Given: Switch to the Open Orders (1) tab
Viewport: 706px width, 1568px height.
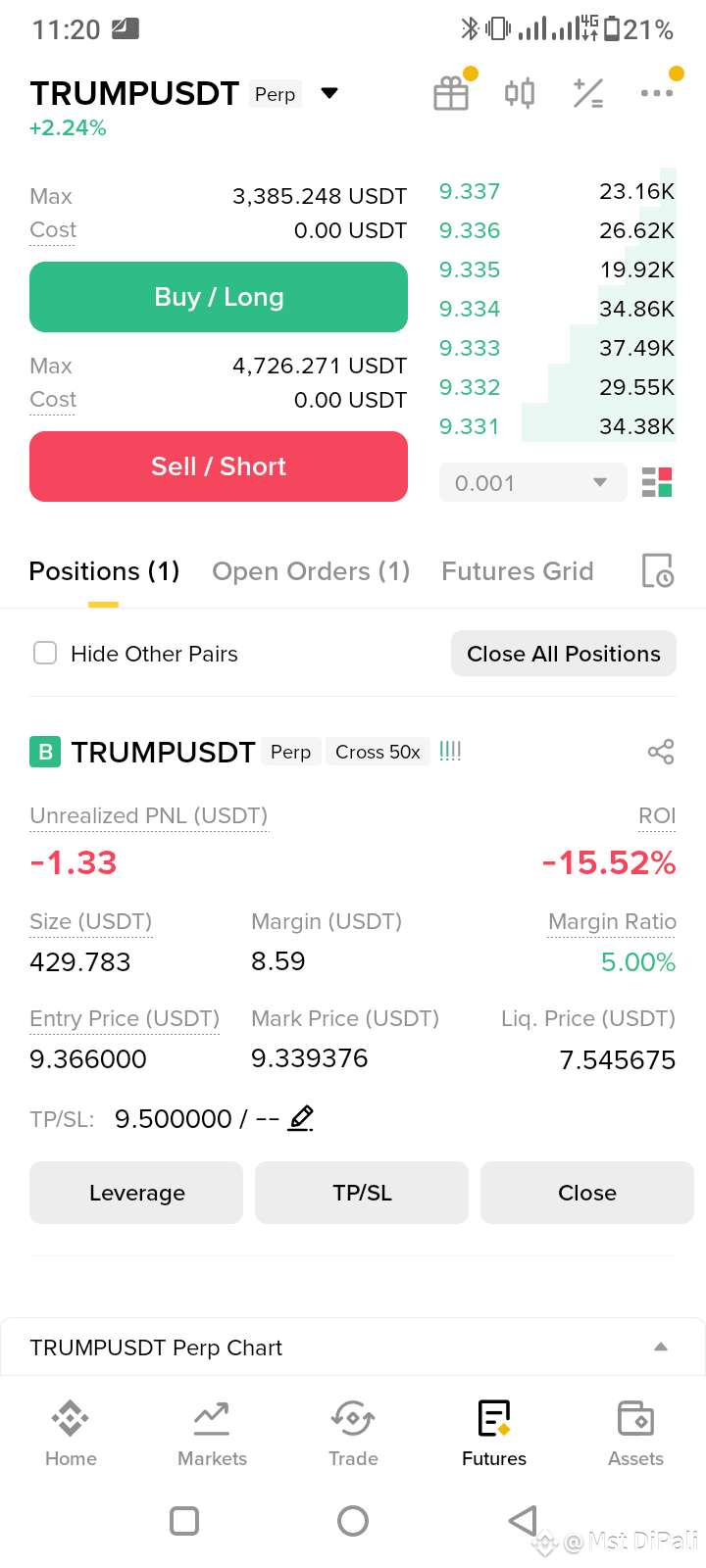Looking at the screenshot, I should point(311,571).
